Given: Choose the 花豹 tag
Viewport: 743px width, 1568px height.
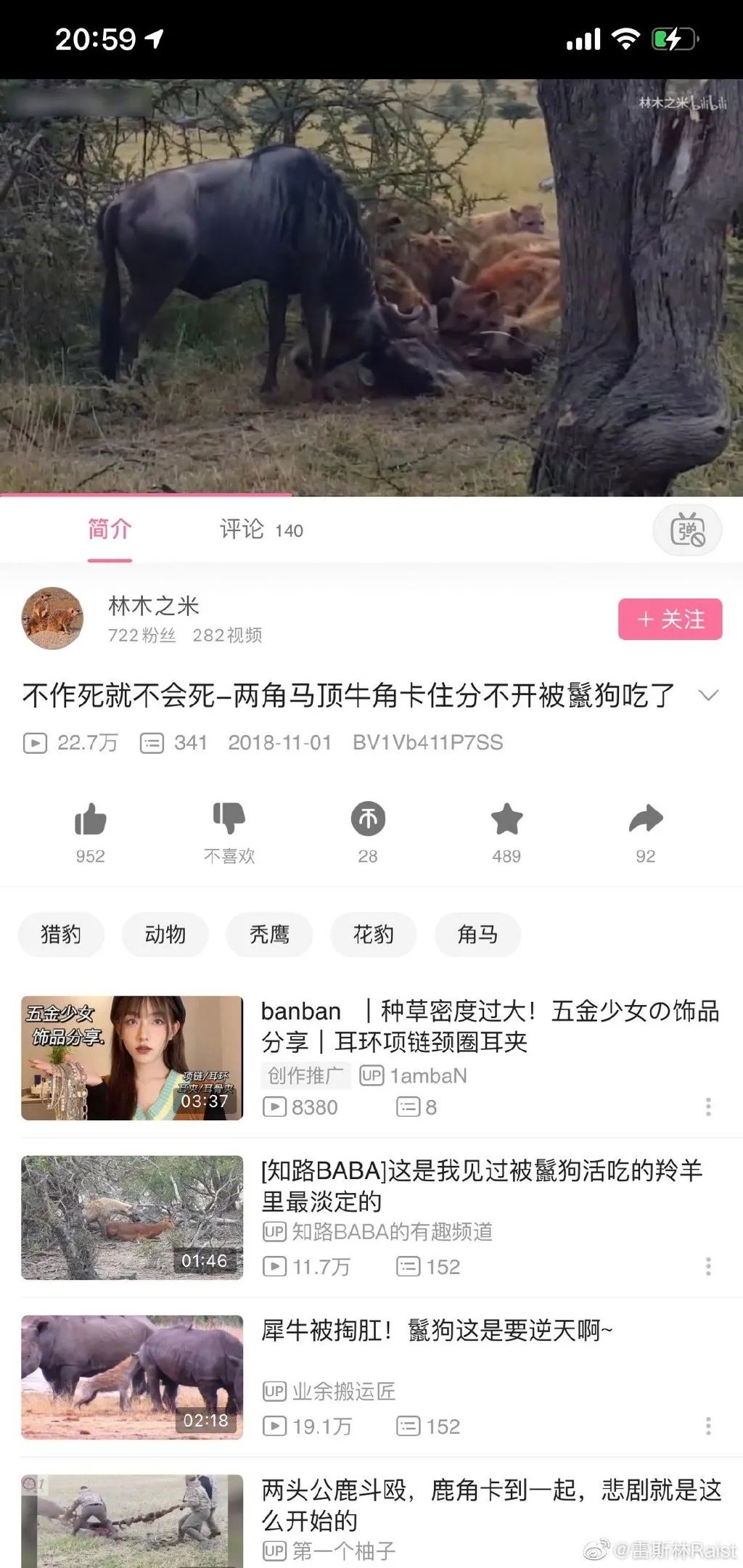Looking at the screenshot, I should pos(374,935).
